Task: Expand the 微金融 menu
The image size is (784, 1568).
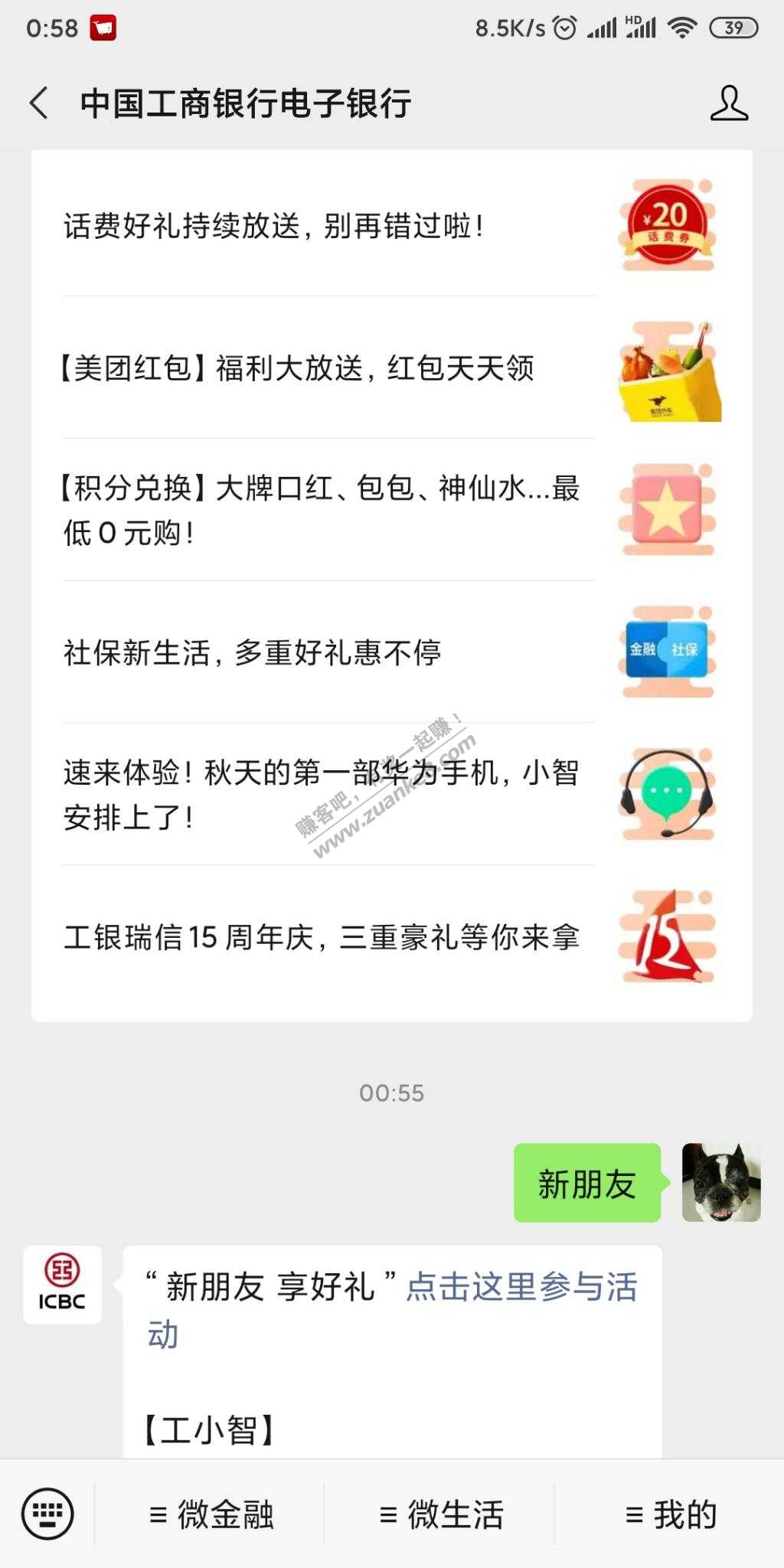Action: pos(211,1514)
